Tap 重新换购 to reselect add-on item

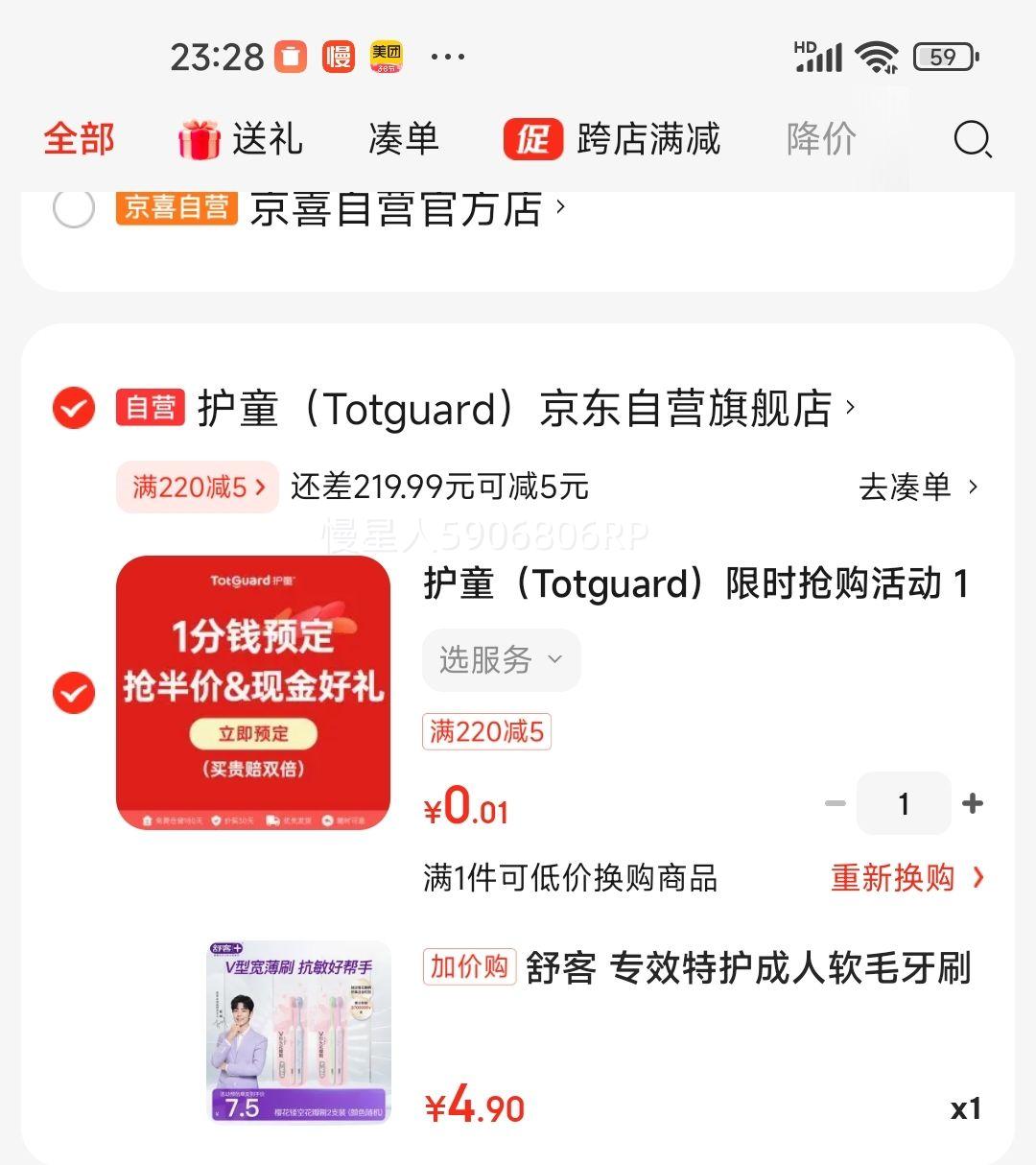(906, 878)
